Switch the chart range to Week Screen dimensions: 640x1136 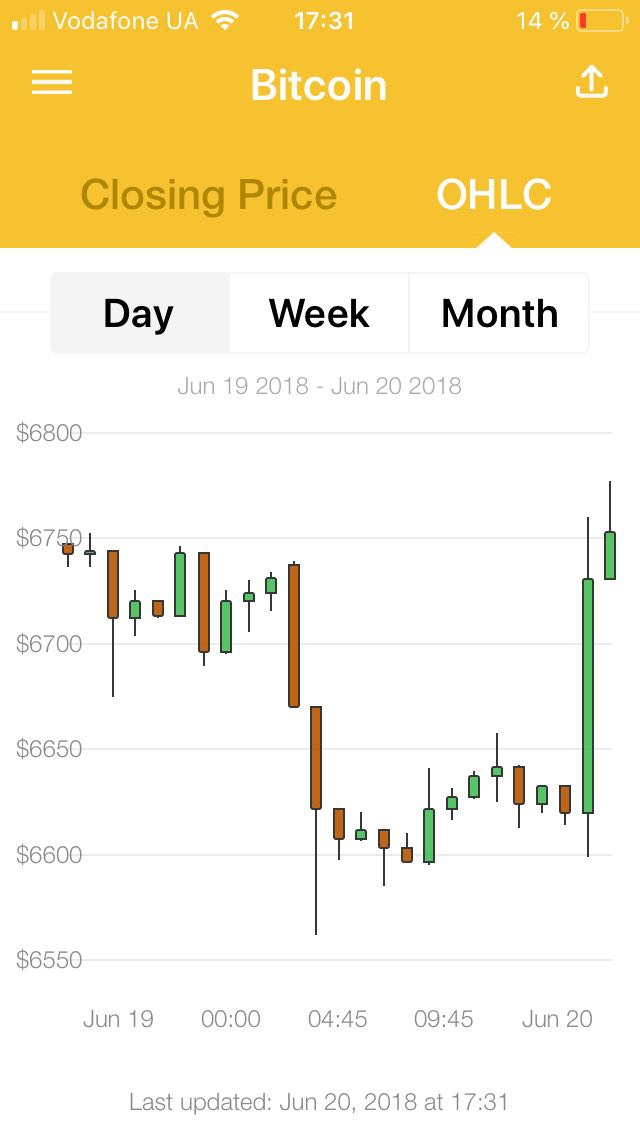pos(320,314)
